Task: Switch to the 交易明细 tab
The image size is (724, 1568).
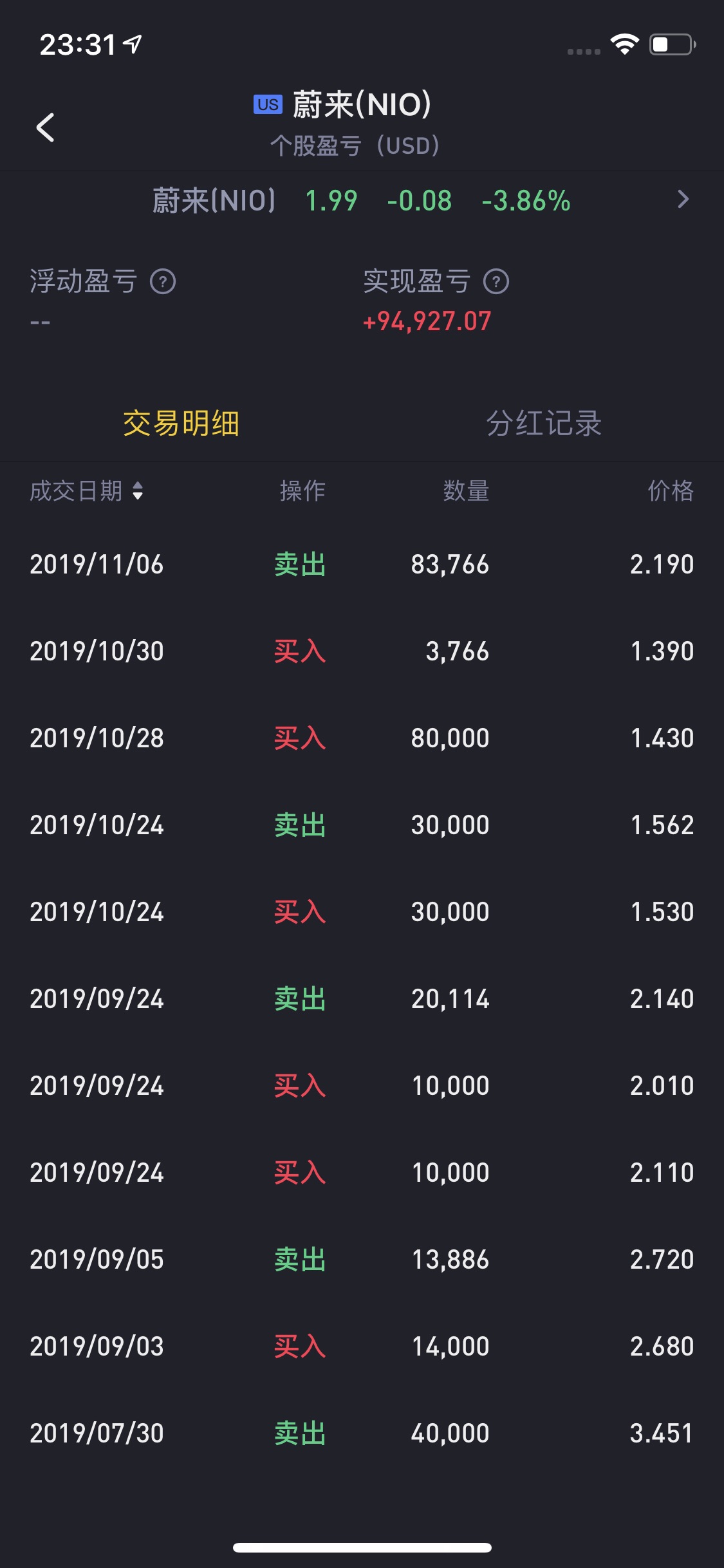Action: [x=181, y=424]
